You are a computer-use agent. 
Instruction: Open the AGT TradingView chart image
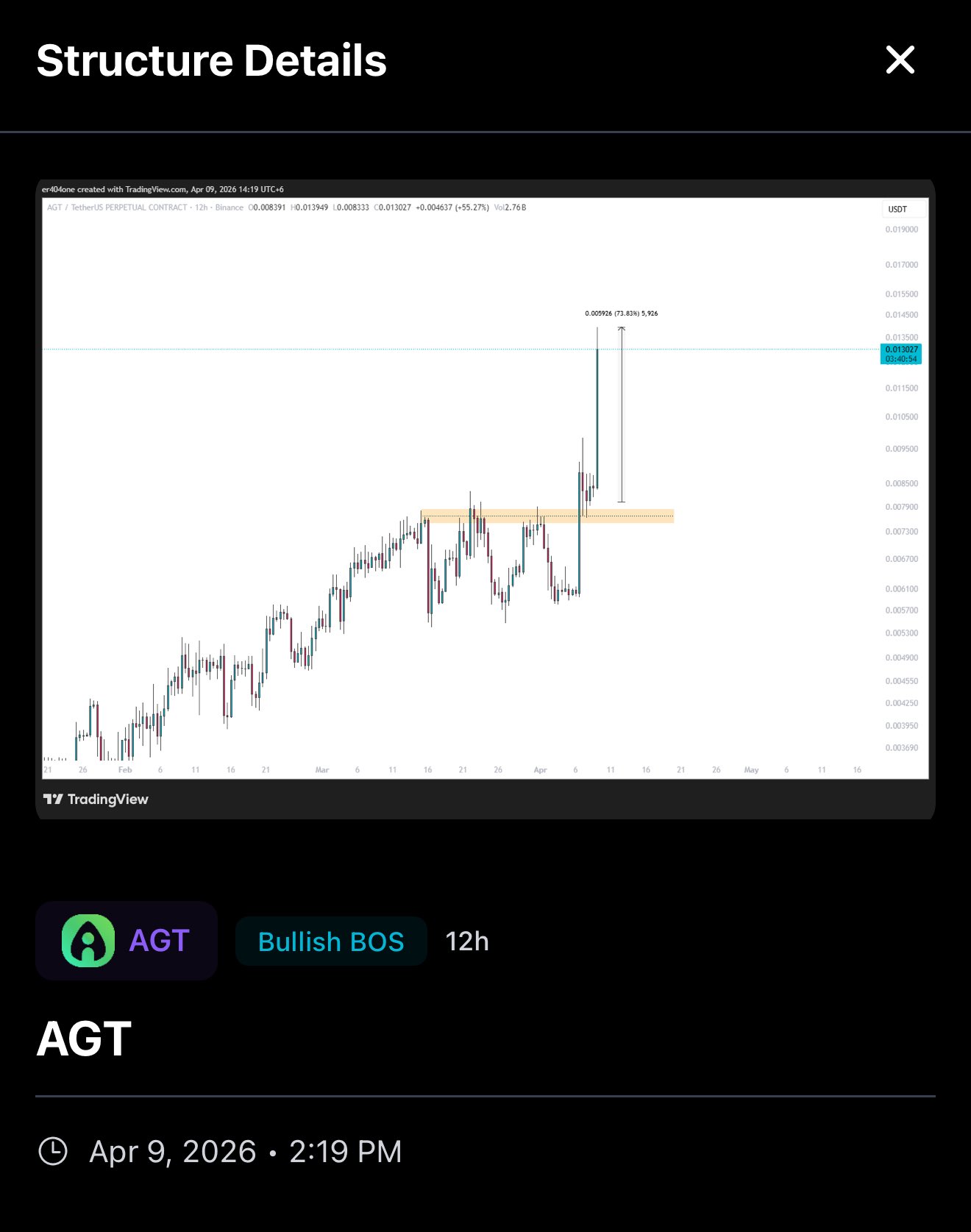(x=485, y=499)
